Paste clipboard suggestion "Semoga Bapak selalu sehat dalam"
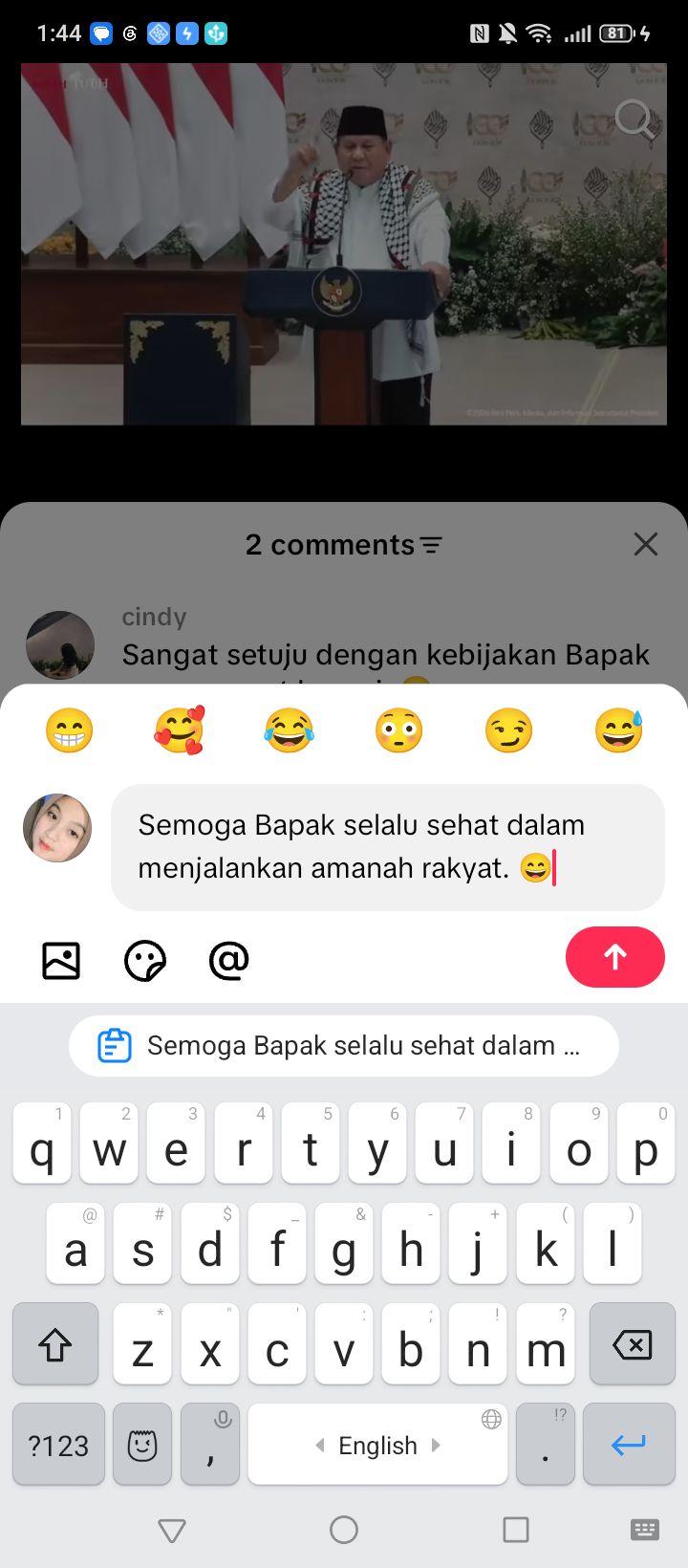This screenshot has width=688, height=1568. pyautogui.click(x=344, y=1046)
